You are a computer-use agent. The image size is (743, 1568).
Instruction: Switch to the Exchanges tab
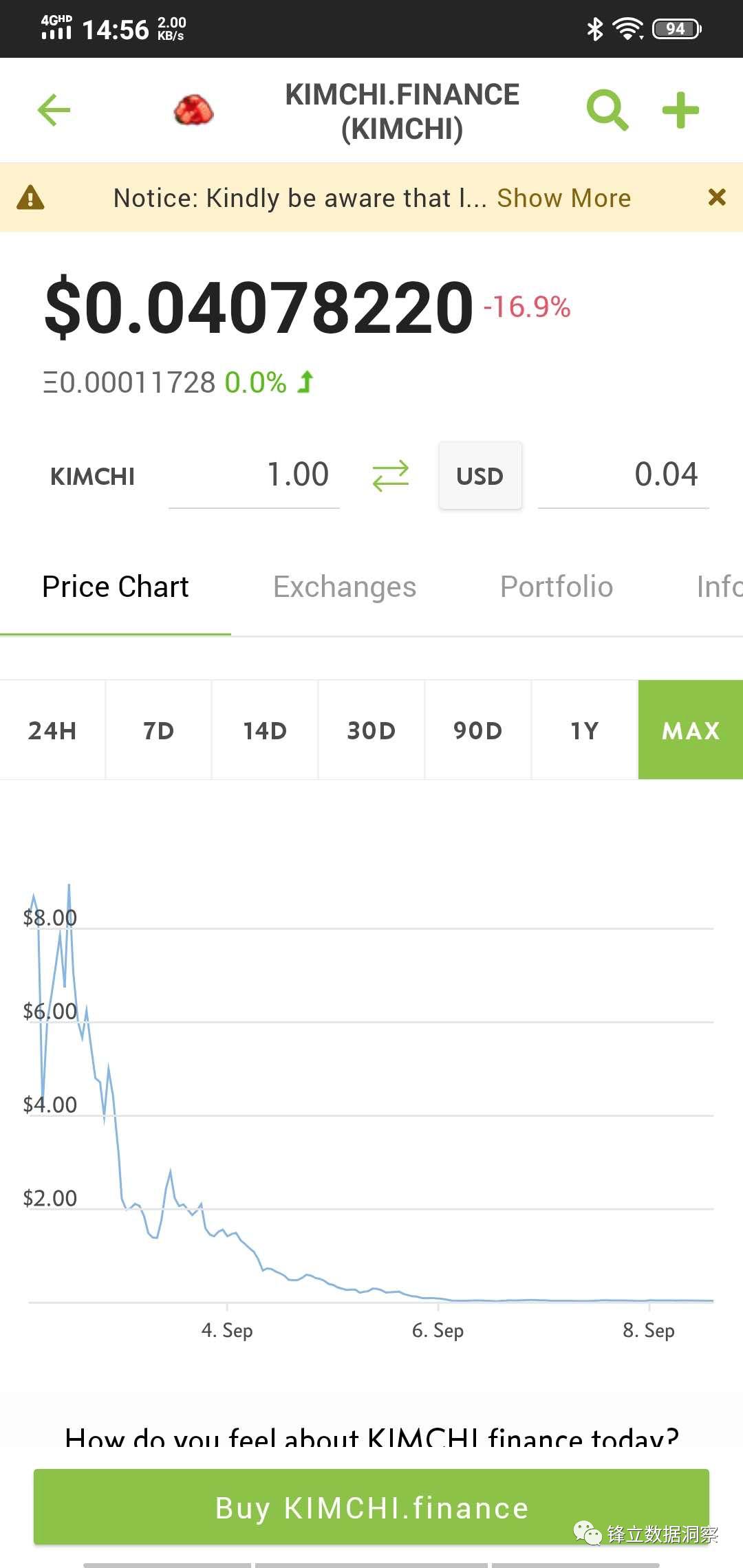coord(344,587)
